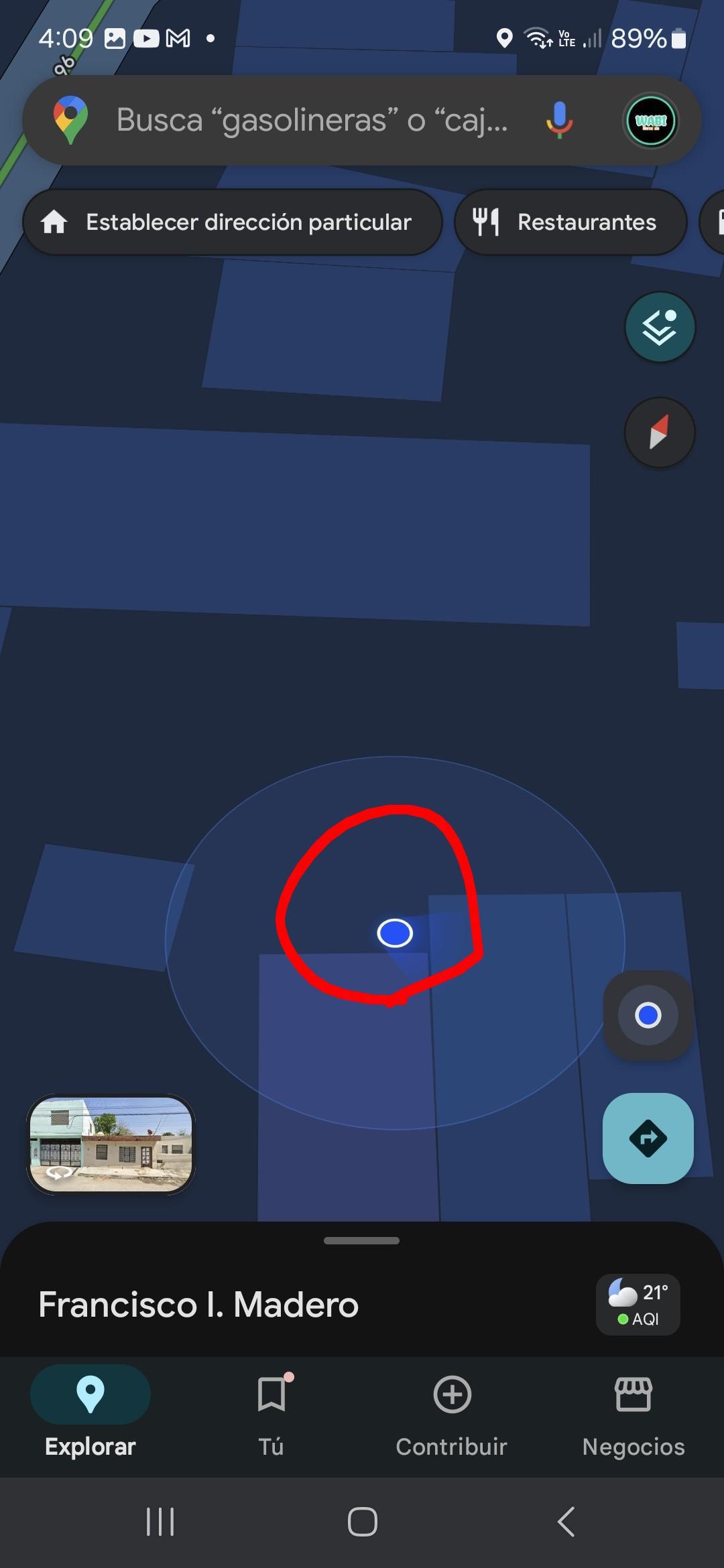724x1568 pixels.
Task: Tap the Establecer dirección particular chip
Action: pos(232,222)
